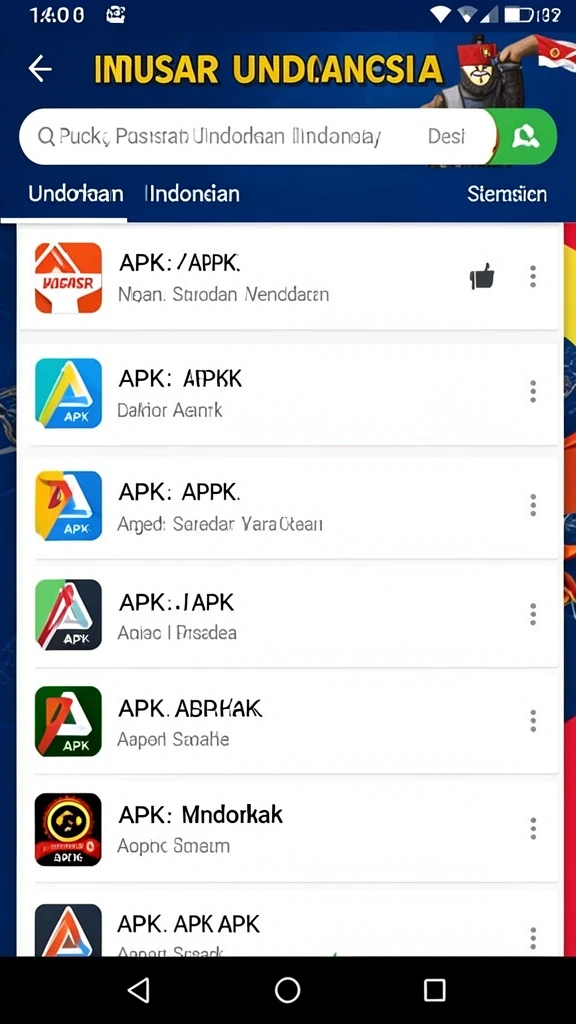Open the APK. ABRHAK row

click(x=289, y=722)
